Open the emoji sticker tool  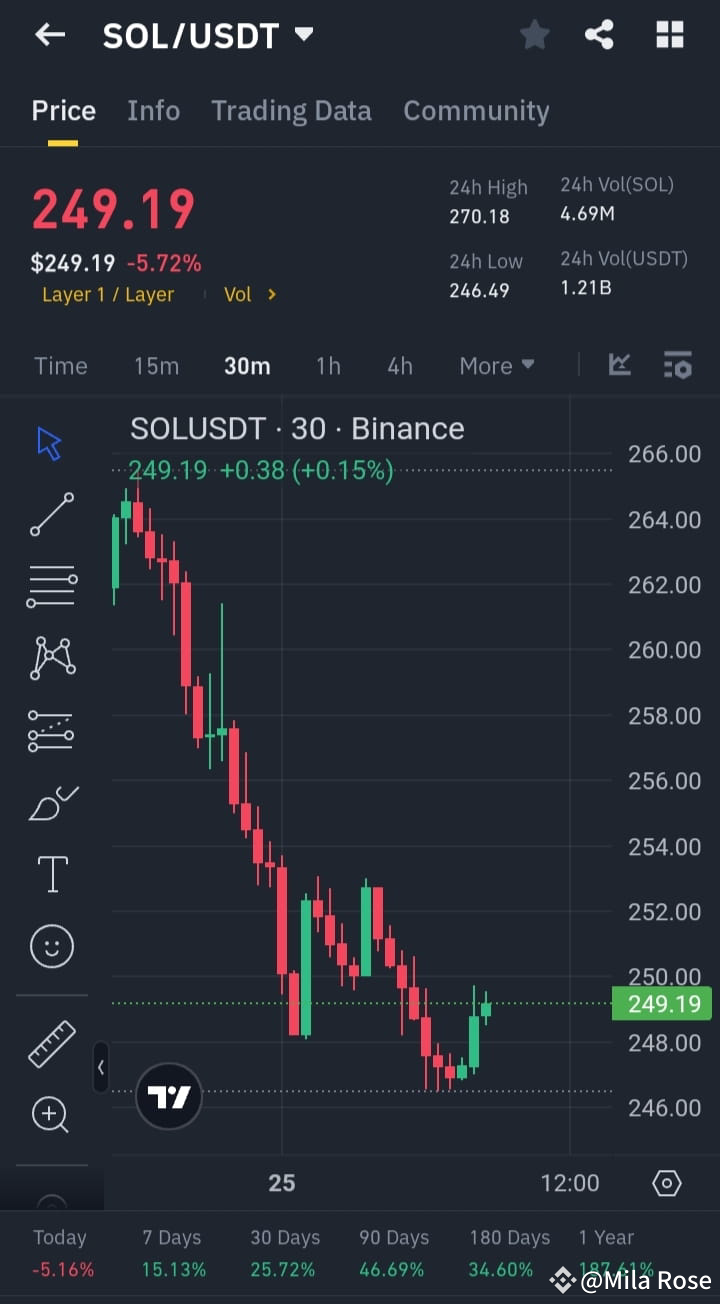tap(50, 945)
